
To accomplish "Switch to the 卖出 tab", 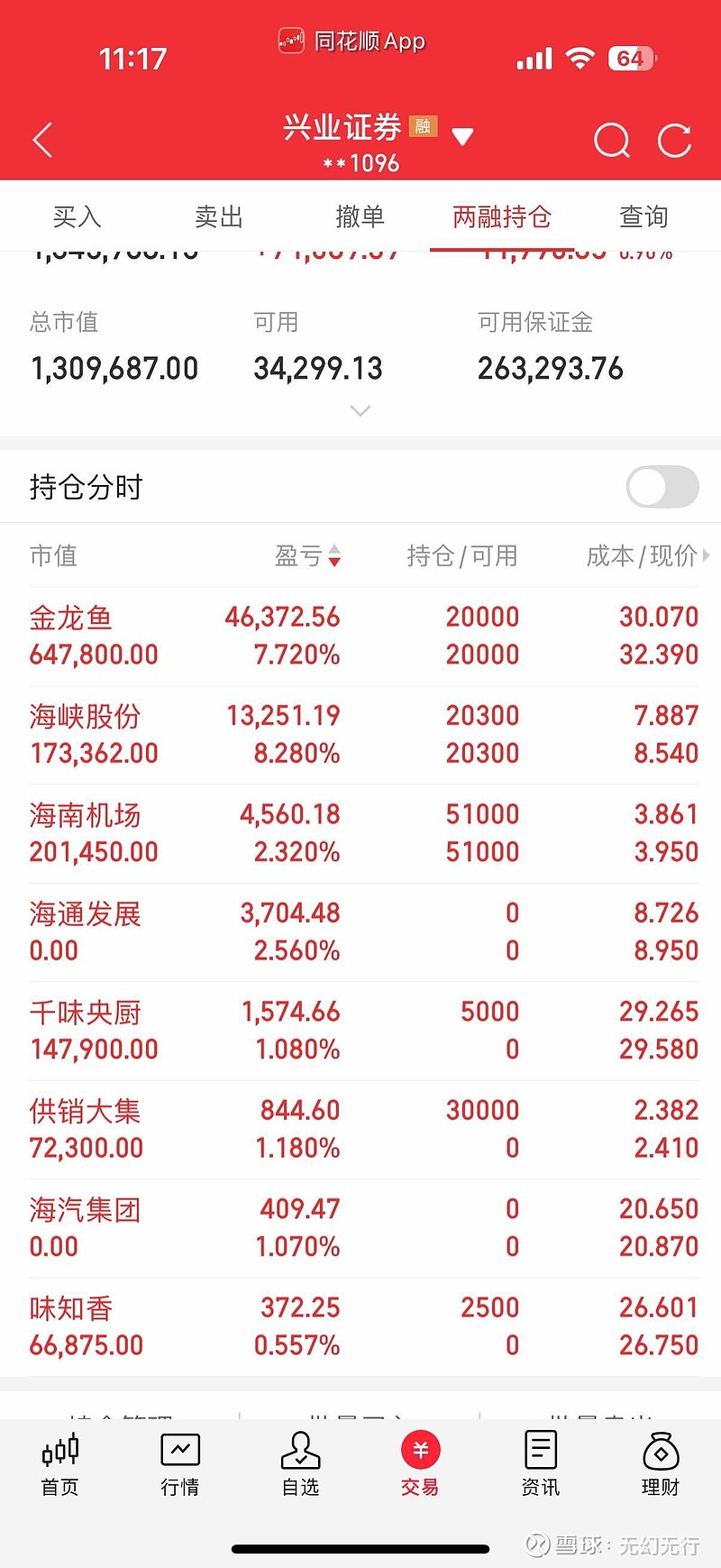I will coord(219,216).
